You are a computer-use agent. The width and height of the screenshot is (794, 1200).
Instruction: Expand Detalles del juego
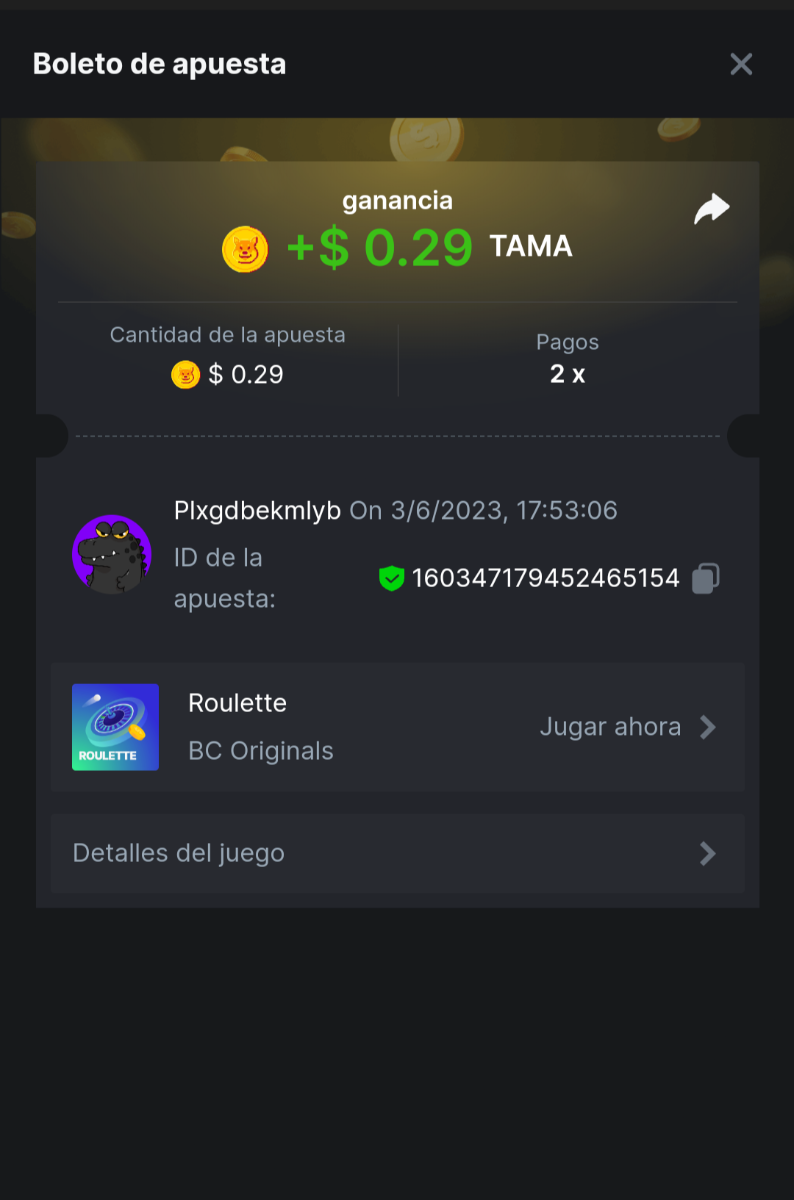coord(397,853)
